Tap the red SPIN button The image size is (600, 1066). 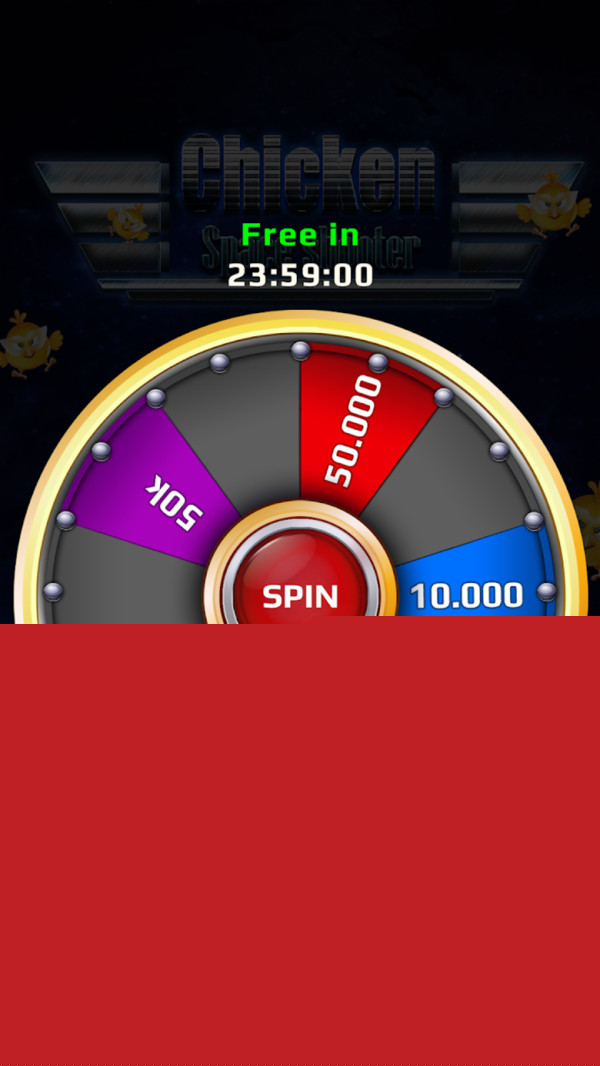tap(300, 592)
